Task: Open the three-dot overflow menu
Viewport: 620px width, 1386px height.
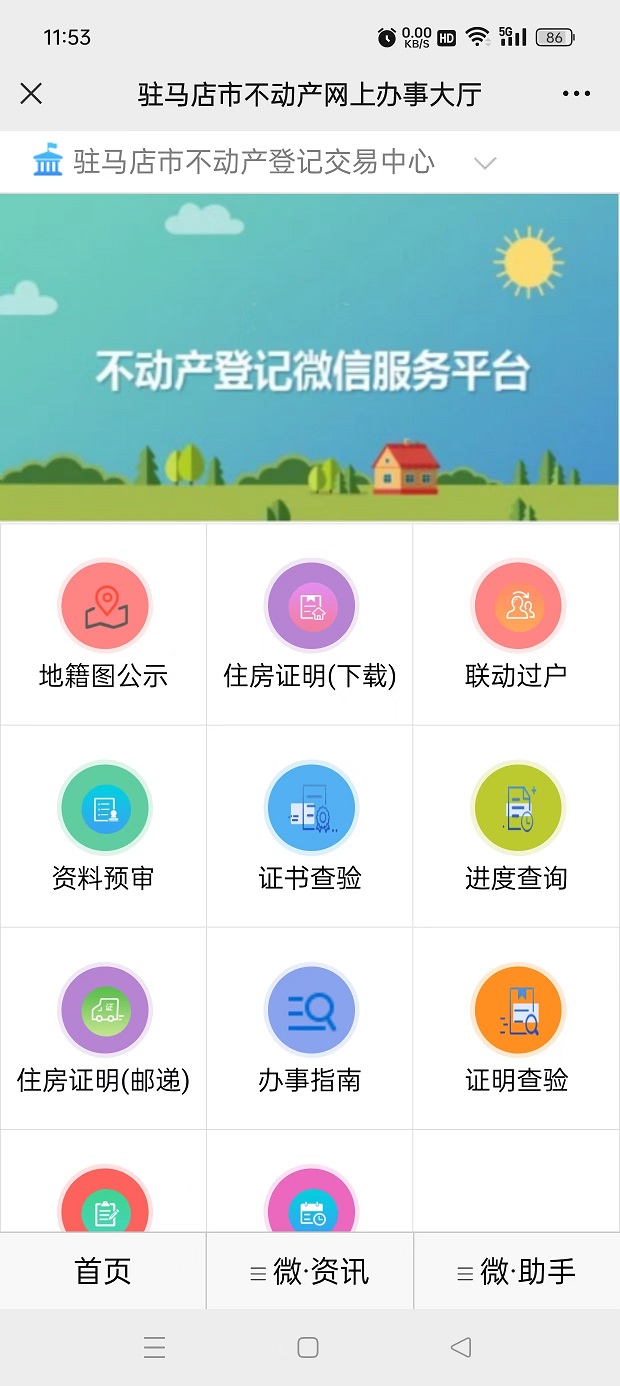Action: 576,94
